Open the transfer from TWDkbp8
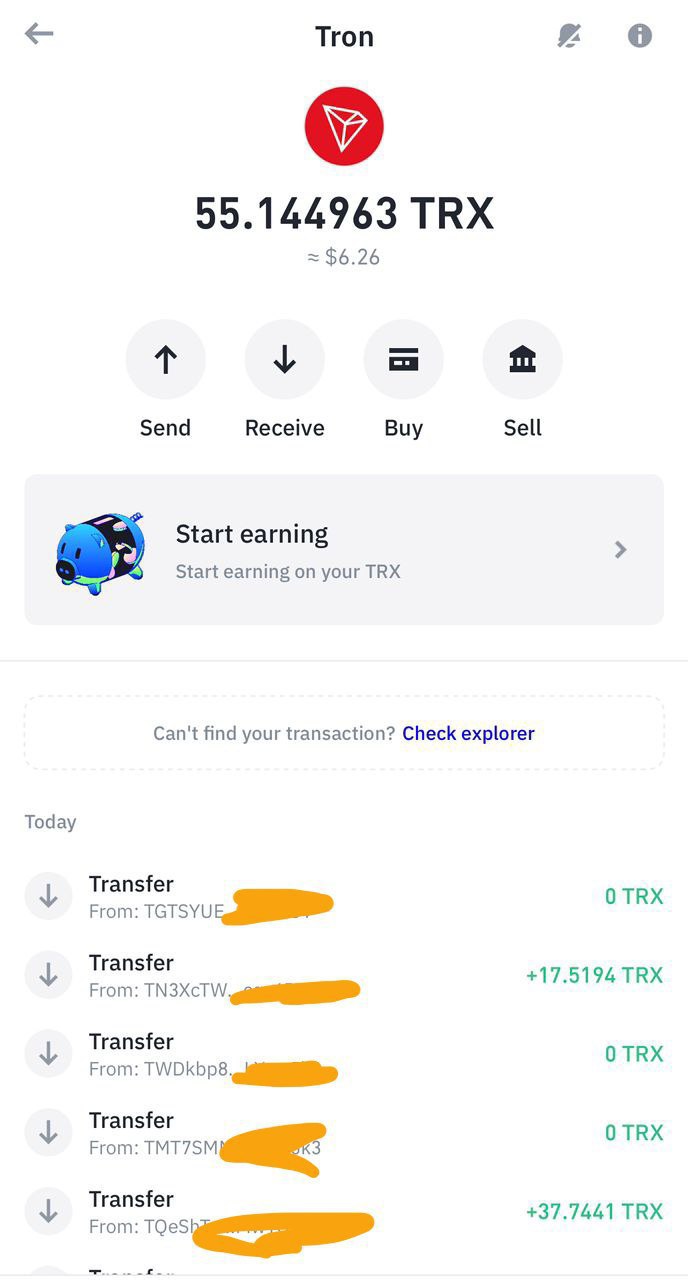Viewport: 688px width, 1280px height. pos(344,1054)
